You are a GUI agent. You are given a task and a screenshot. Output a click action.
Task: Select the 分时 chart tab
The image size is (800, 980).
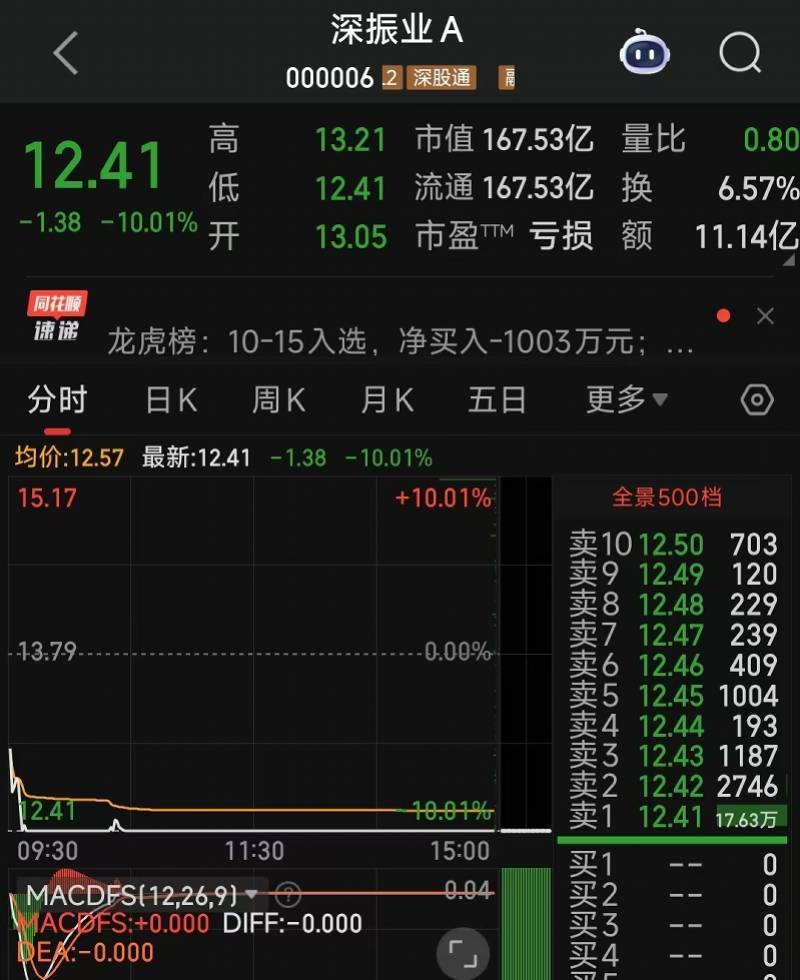(58, 400)
